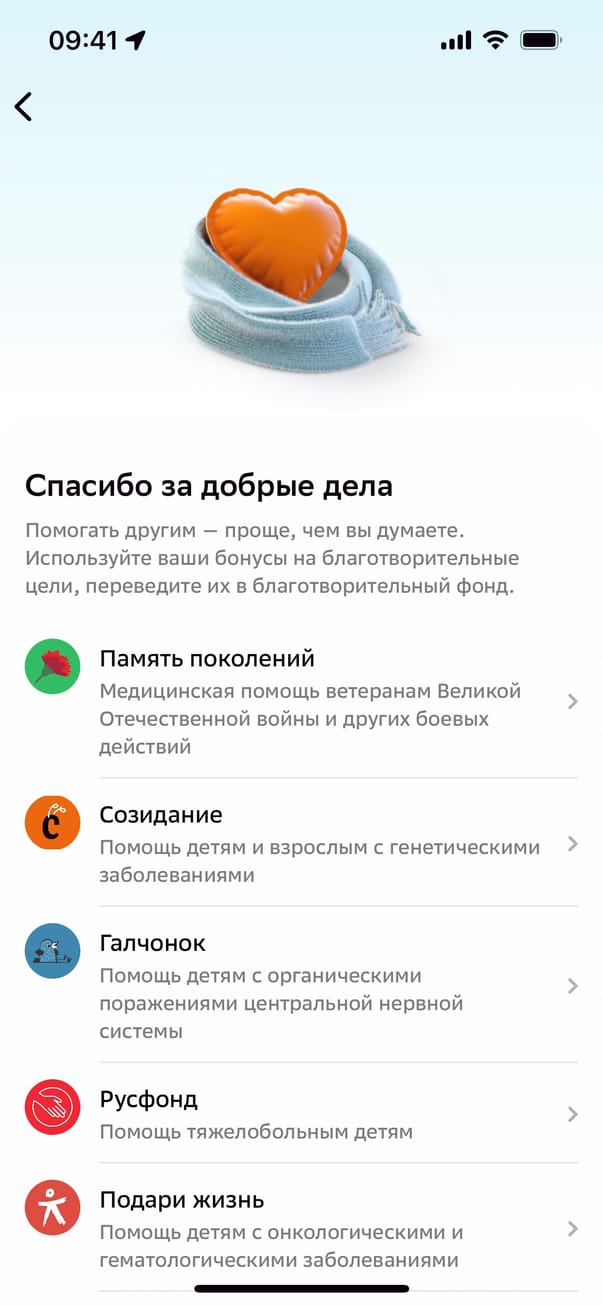The image size is (603, 1305).
Task: Go back using the top-left arrow
Action: [x=24, y=106]
